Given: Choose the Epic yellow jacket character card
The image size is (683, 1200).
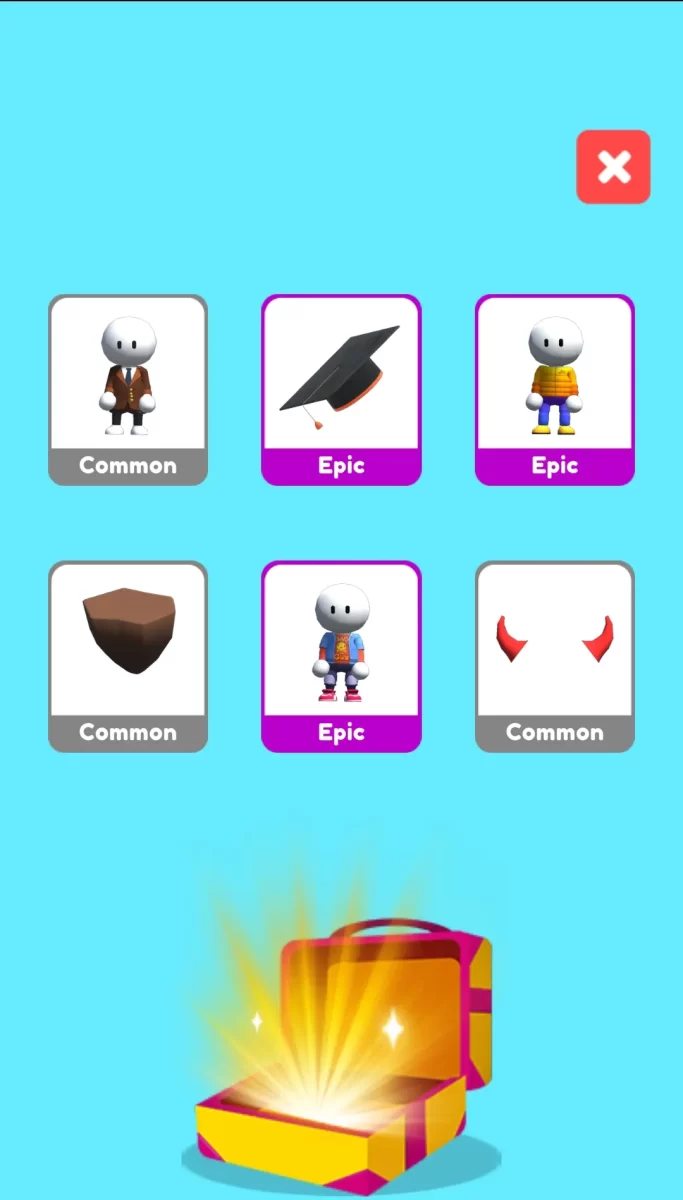Looking at the screenshot, I should point(554,389).
